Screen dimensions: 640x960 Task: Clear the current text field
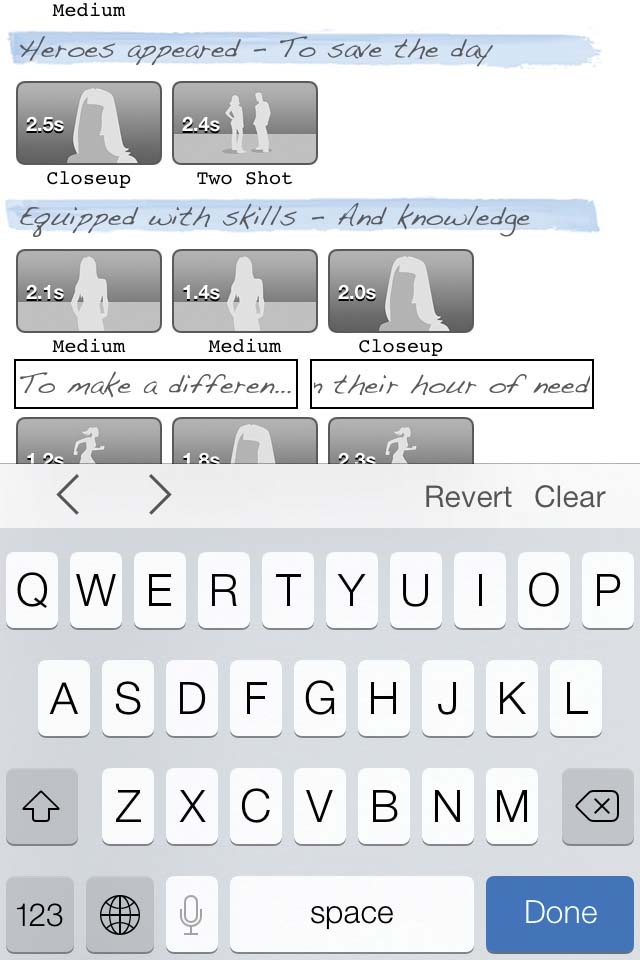point(570,496)
